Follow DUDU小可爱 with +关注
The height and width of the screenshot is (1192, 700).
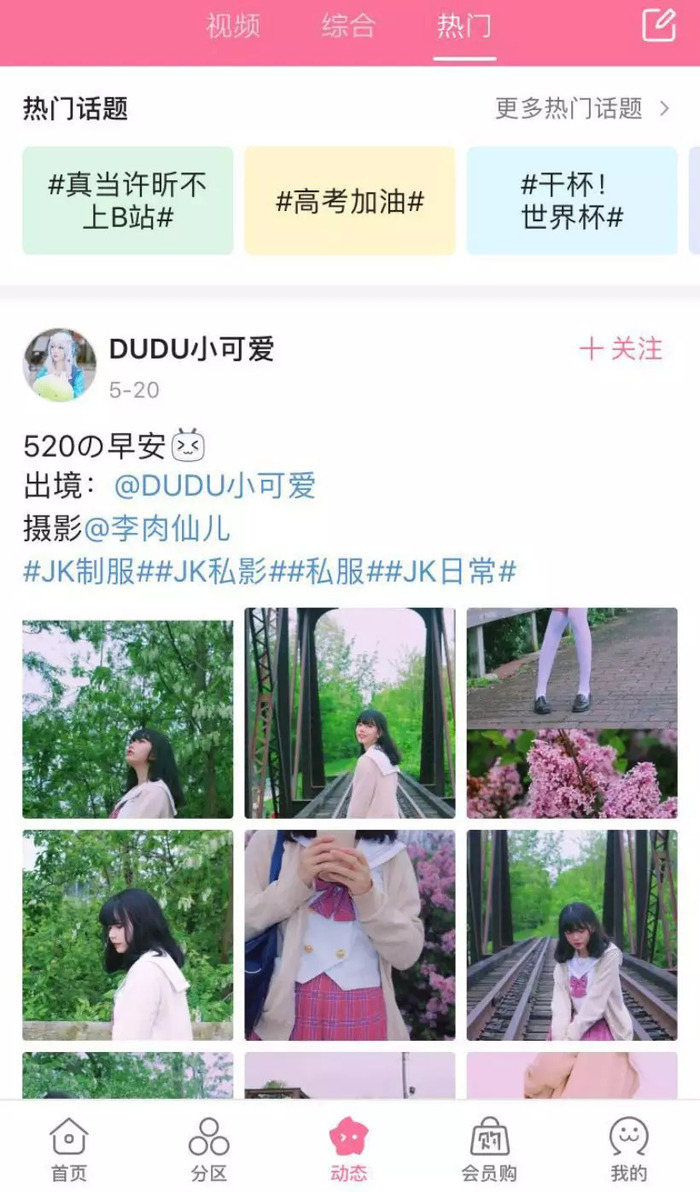click(621, 349)
